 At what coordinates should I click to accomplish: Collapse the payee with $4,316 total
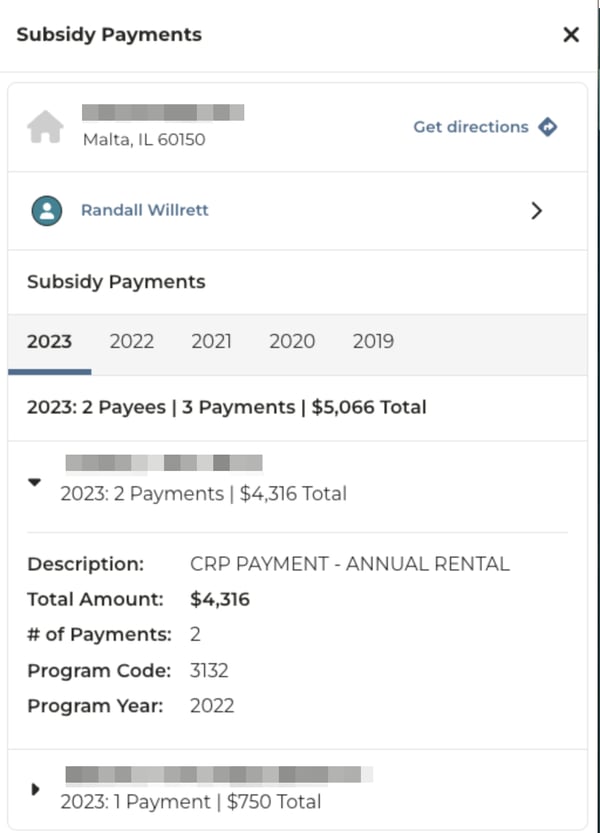[36, 481]
